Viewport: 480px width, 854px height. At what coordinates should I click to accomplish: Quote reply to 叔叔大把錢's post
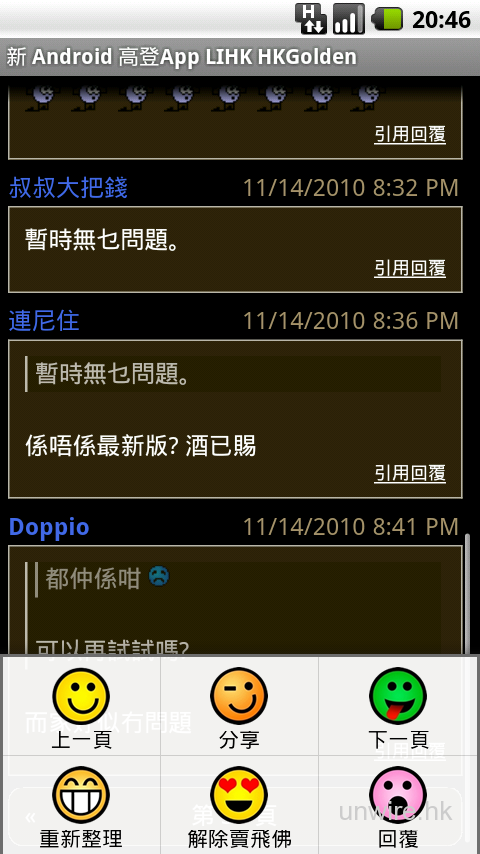coord(410,269)
